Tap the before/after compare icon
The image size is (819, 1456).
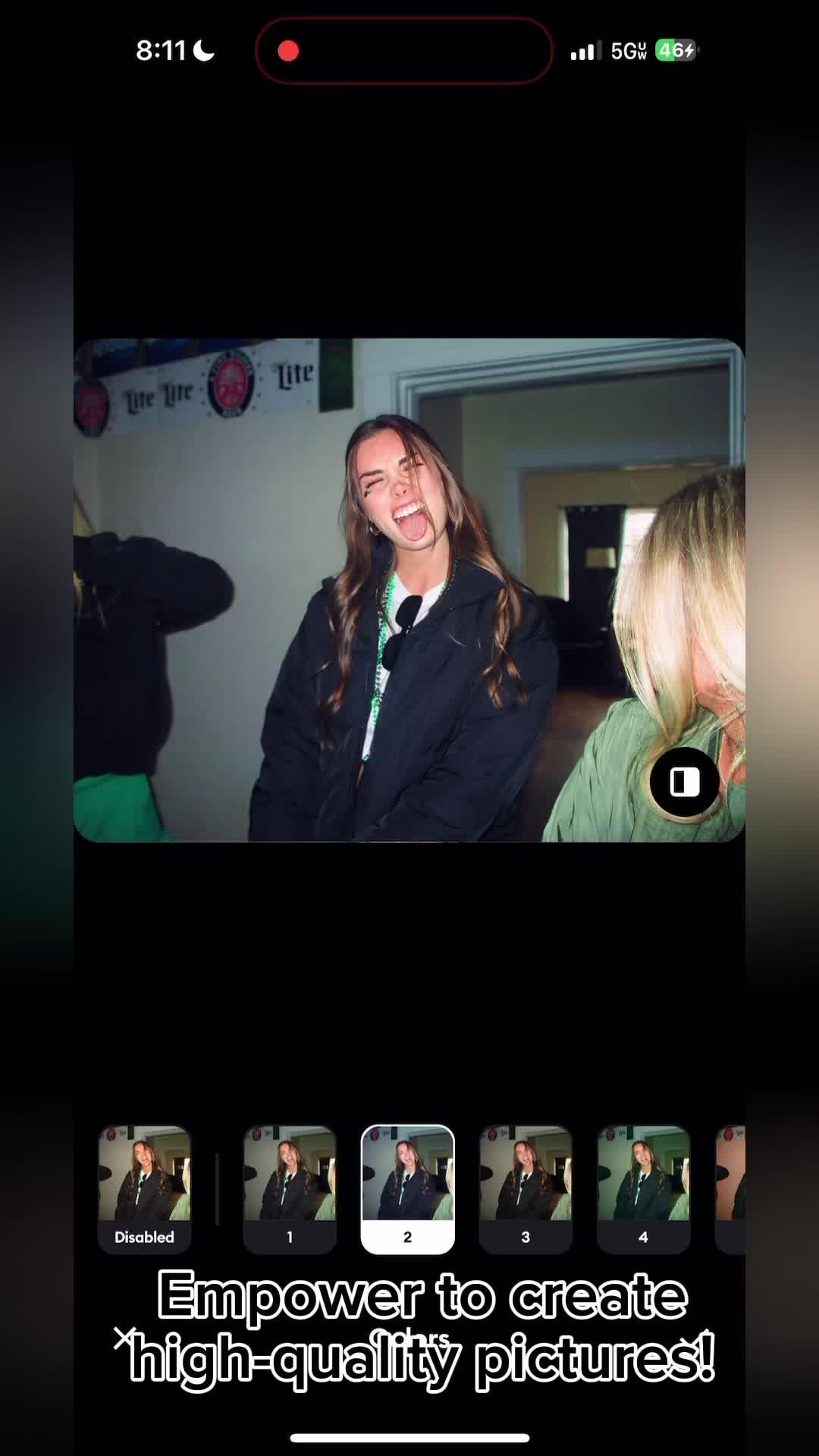click(x=684, y=782)
